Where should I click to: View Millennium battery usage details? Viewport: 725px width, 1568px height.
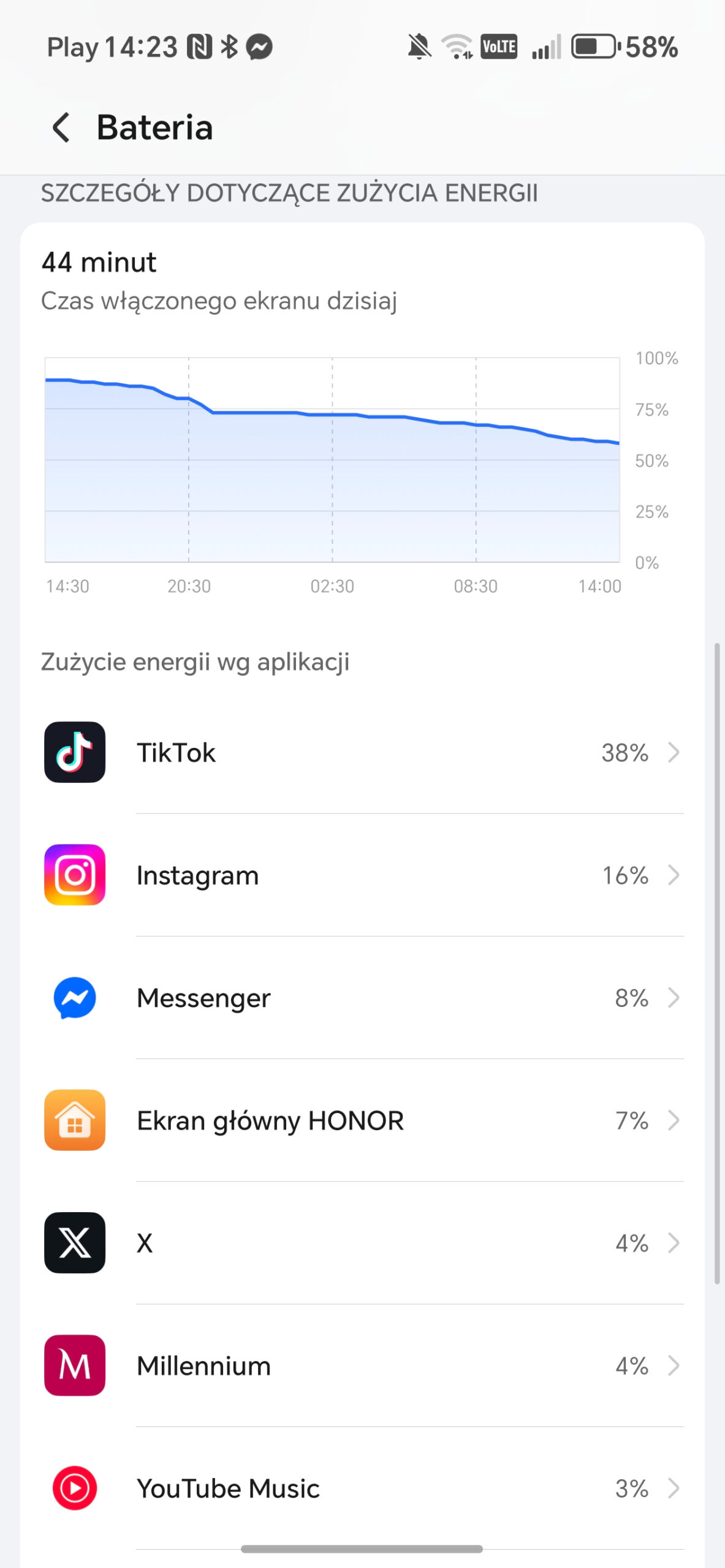coord(362,1365)
